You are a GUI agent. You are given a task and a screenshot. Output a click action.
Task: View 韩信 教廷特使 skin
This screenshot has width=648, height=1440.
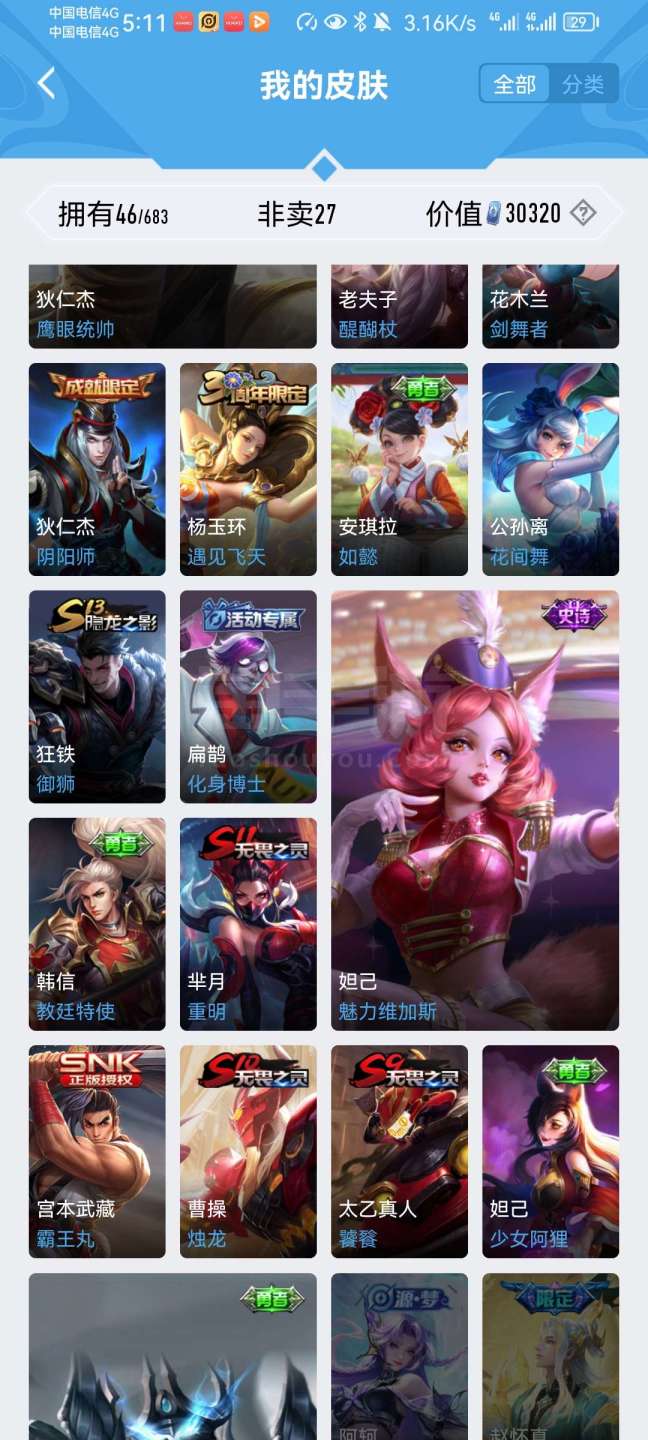coord(97,925)
